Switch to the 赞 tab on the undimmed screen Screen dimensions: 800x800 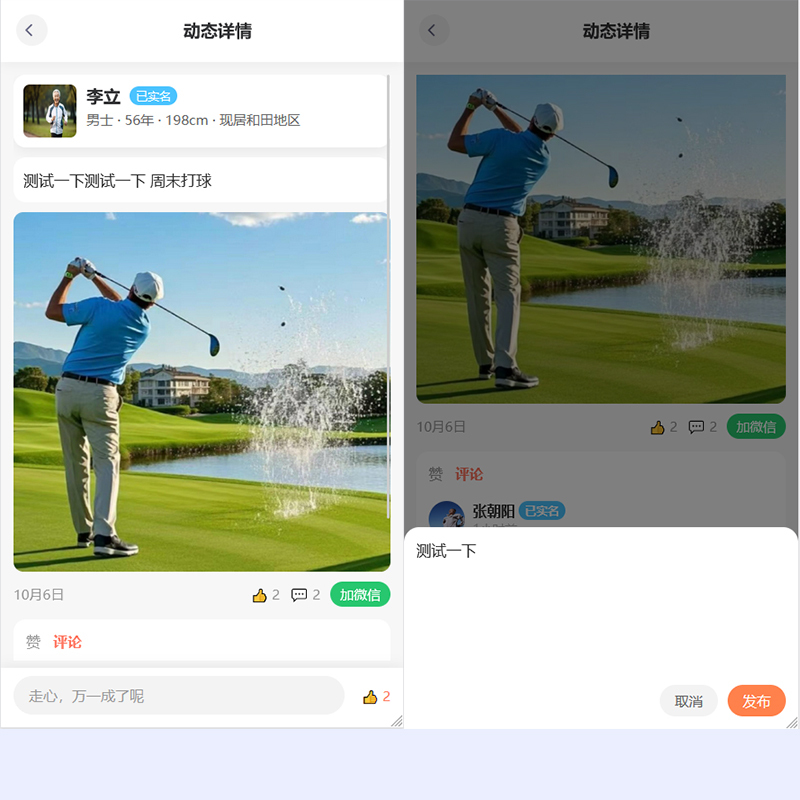point(33,642)
